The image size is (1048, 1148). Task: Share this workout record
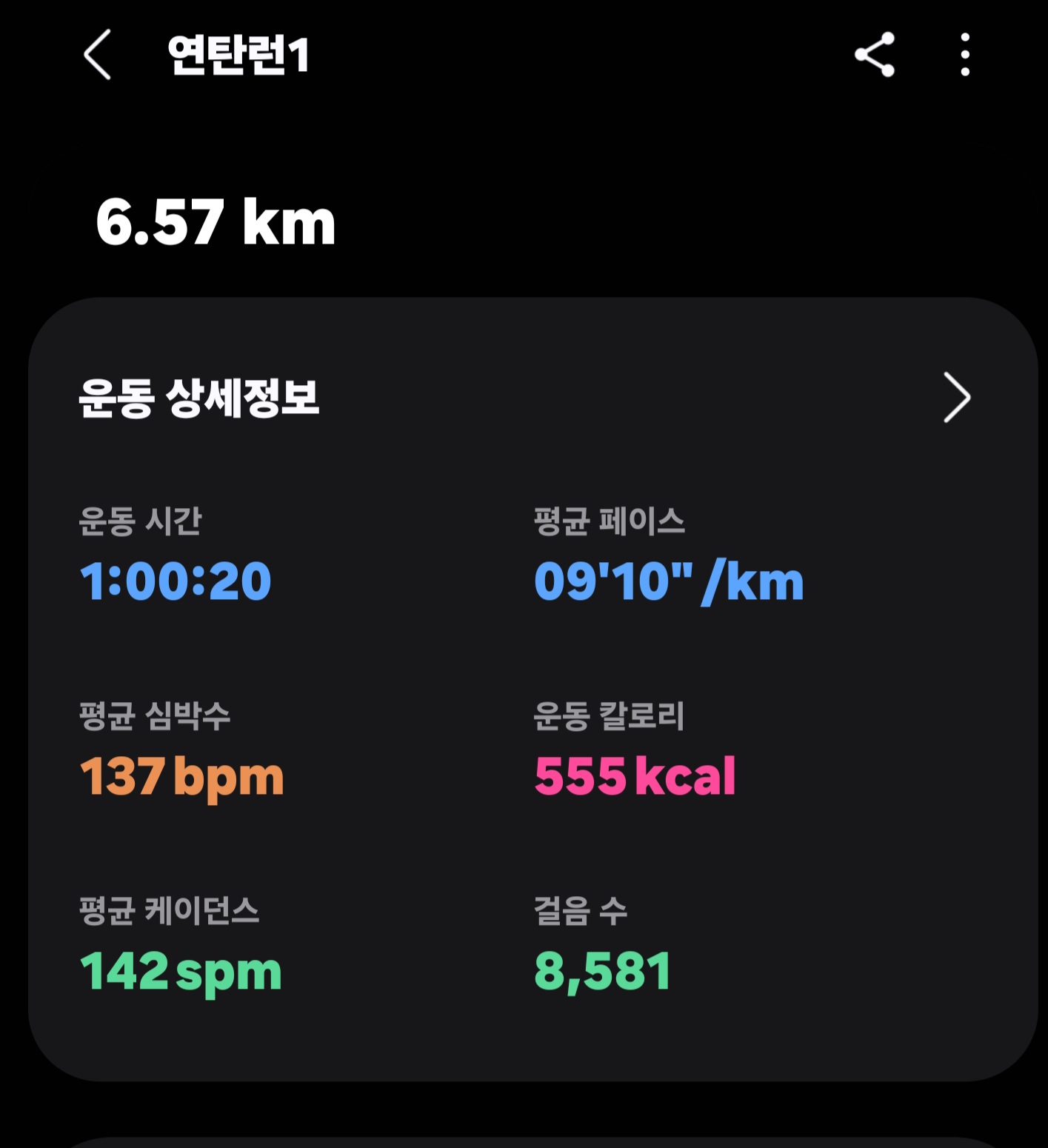point(875,55)
